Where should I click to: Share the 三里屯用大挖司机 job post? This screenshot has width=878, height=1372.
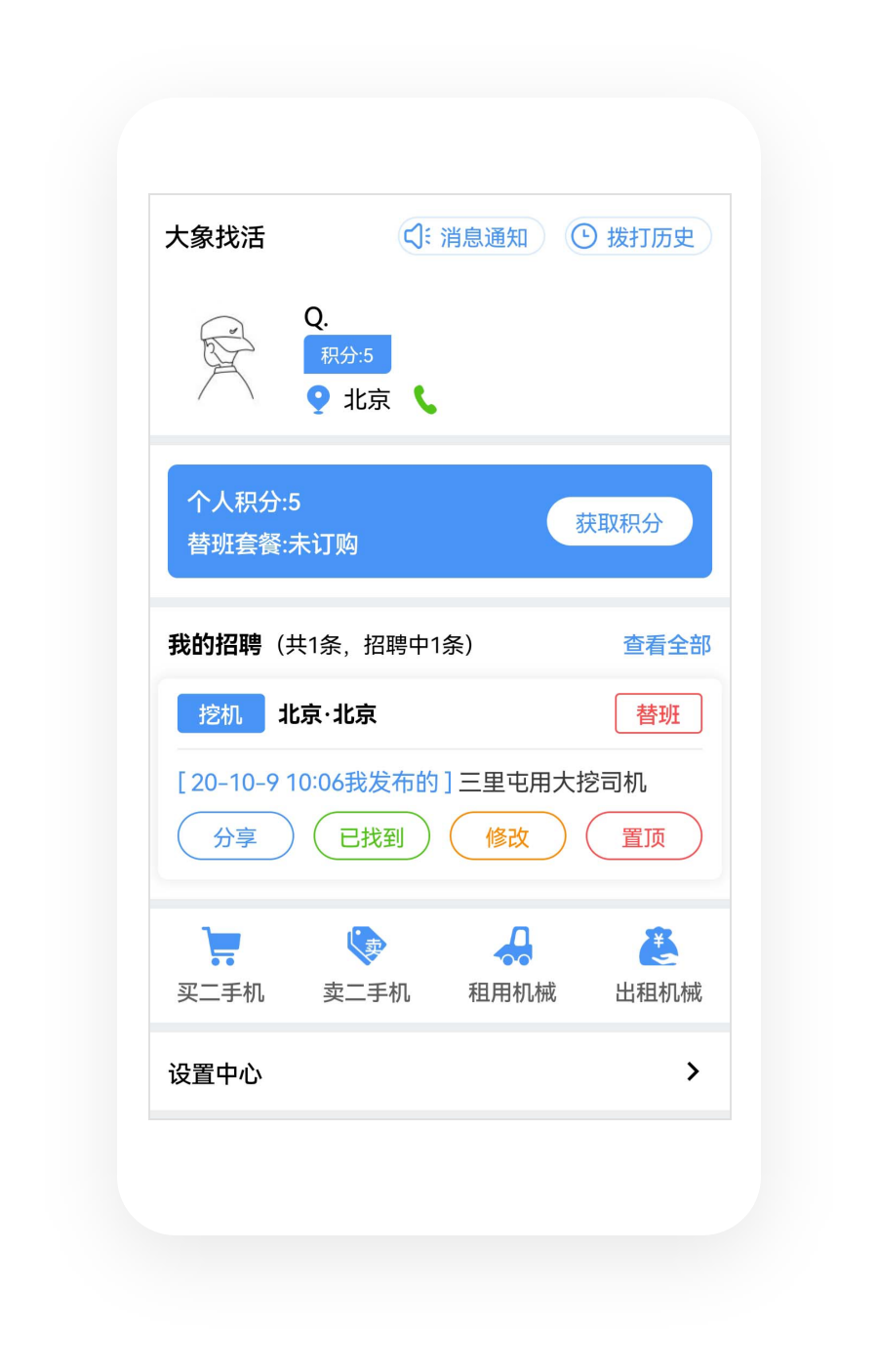tap(235, 836)
